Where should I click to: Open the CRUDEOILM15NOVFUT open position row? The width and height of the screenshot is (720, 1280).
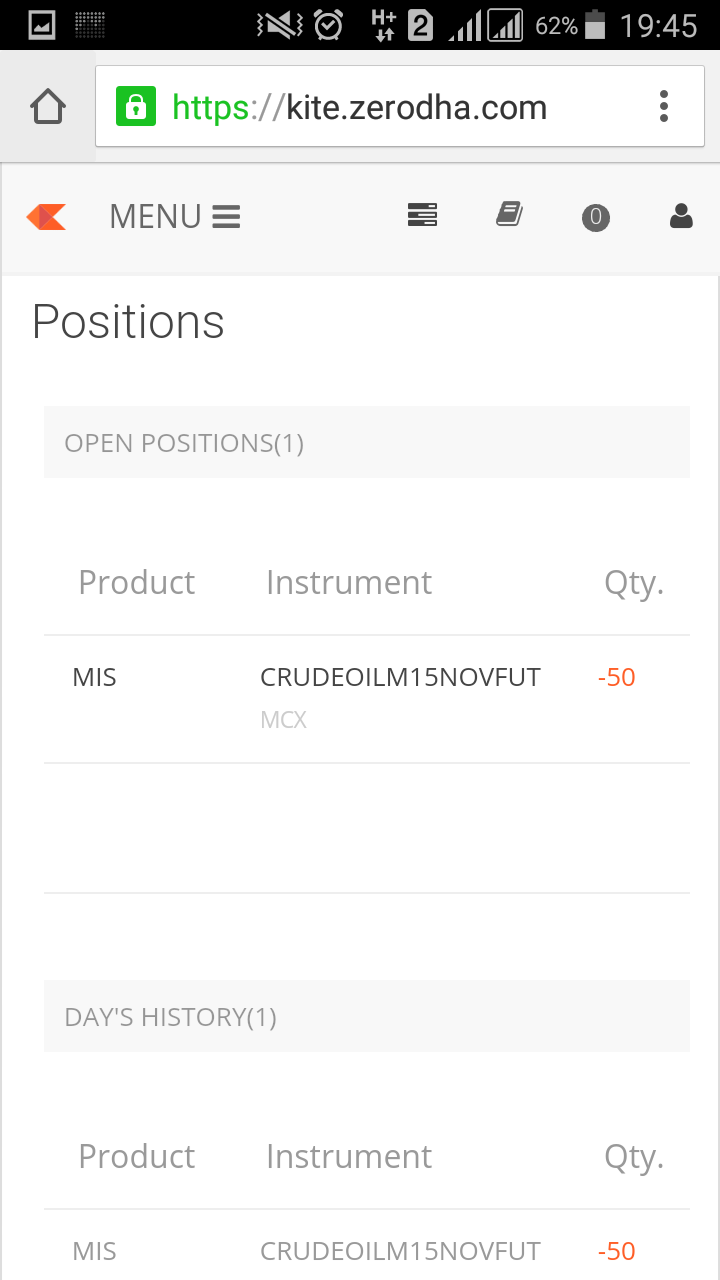(367, 698)
